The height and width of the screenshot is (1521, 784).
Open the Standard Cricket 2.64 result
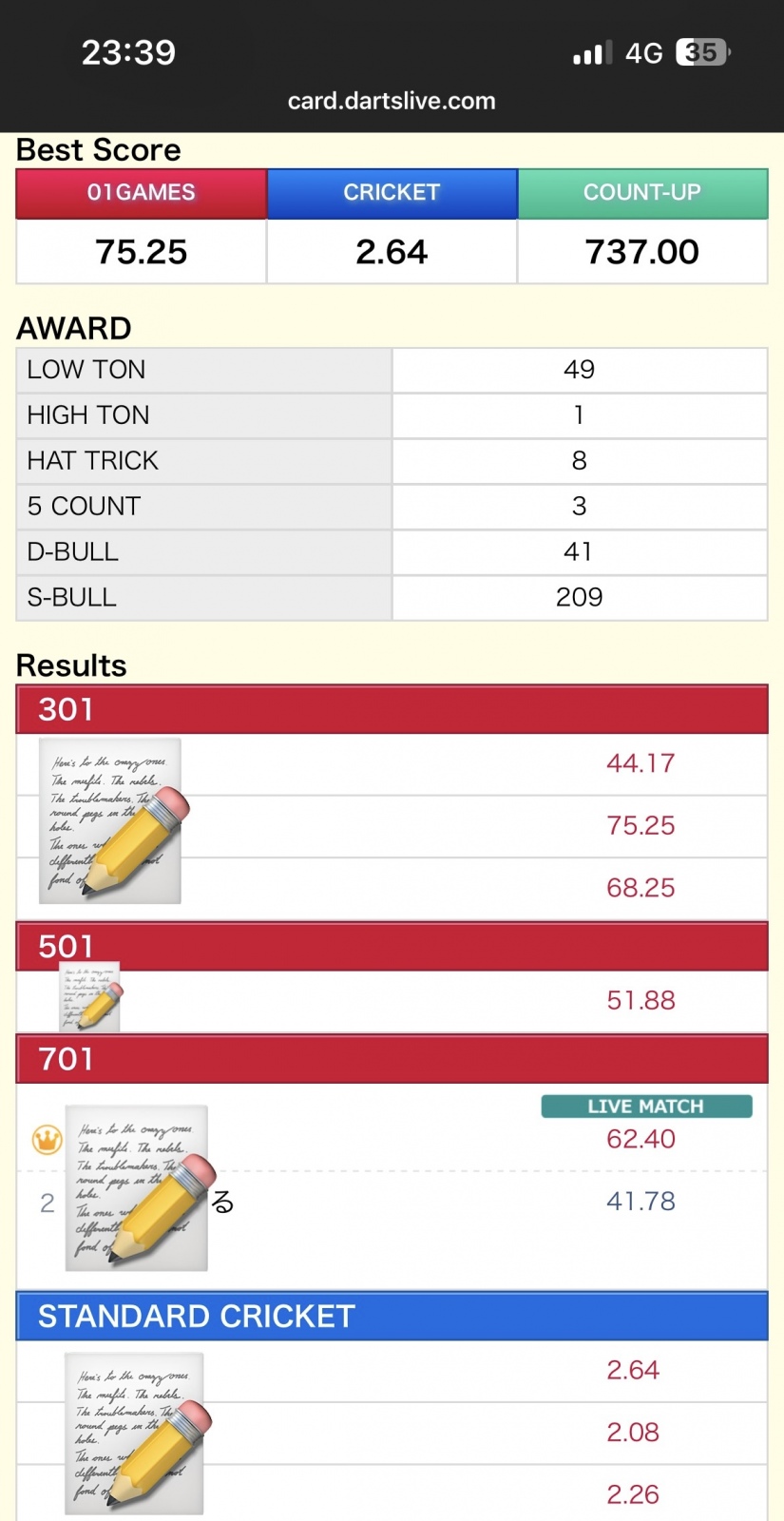click(632, 1370)
